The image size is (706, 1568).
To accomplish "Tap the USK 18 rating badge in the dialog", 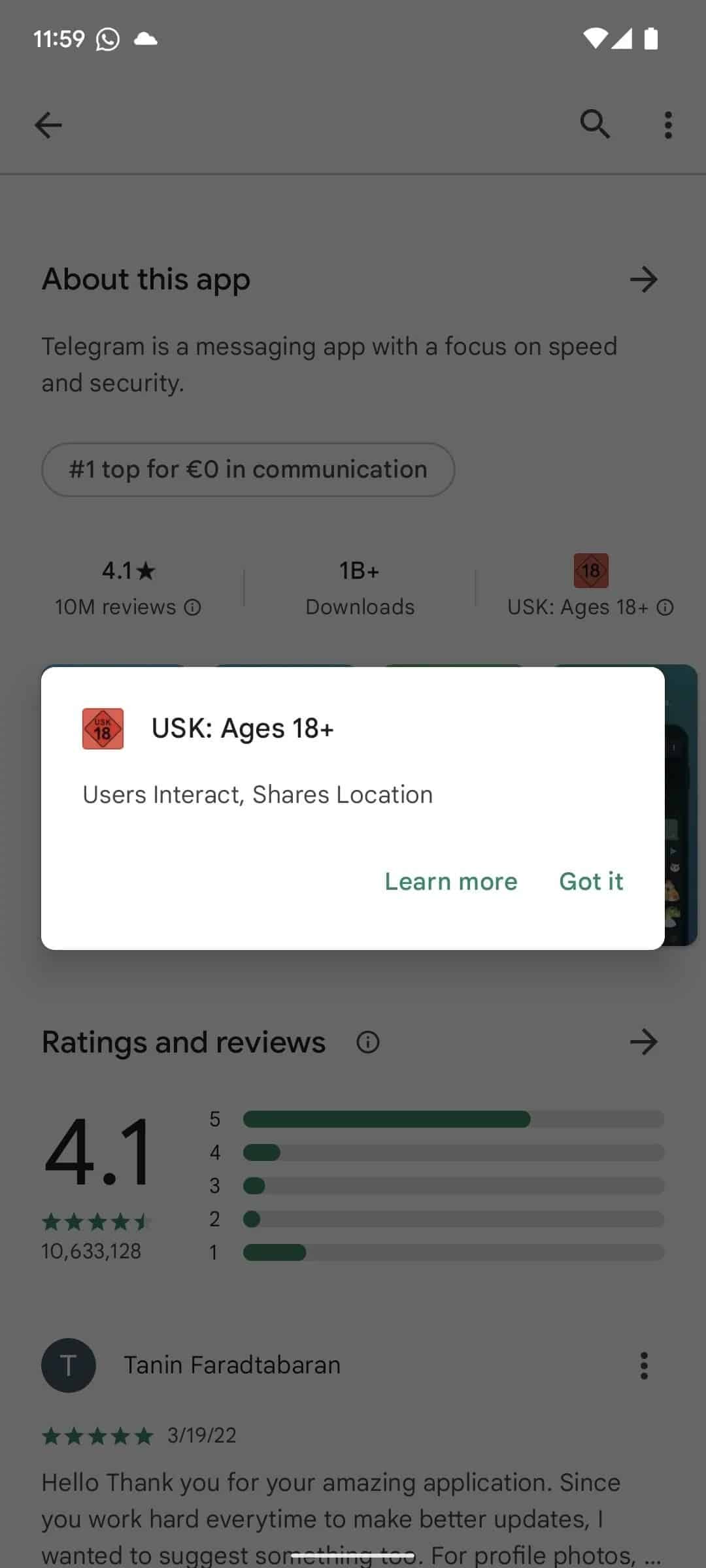I will [x=103, y=728].
